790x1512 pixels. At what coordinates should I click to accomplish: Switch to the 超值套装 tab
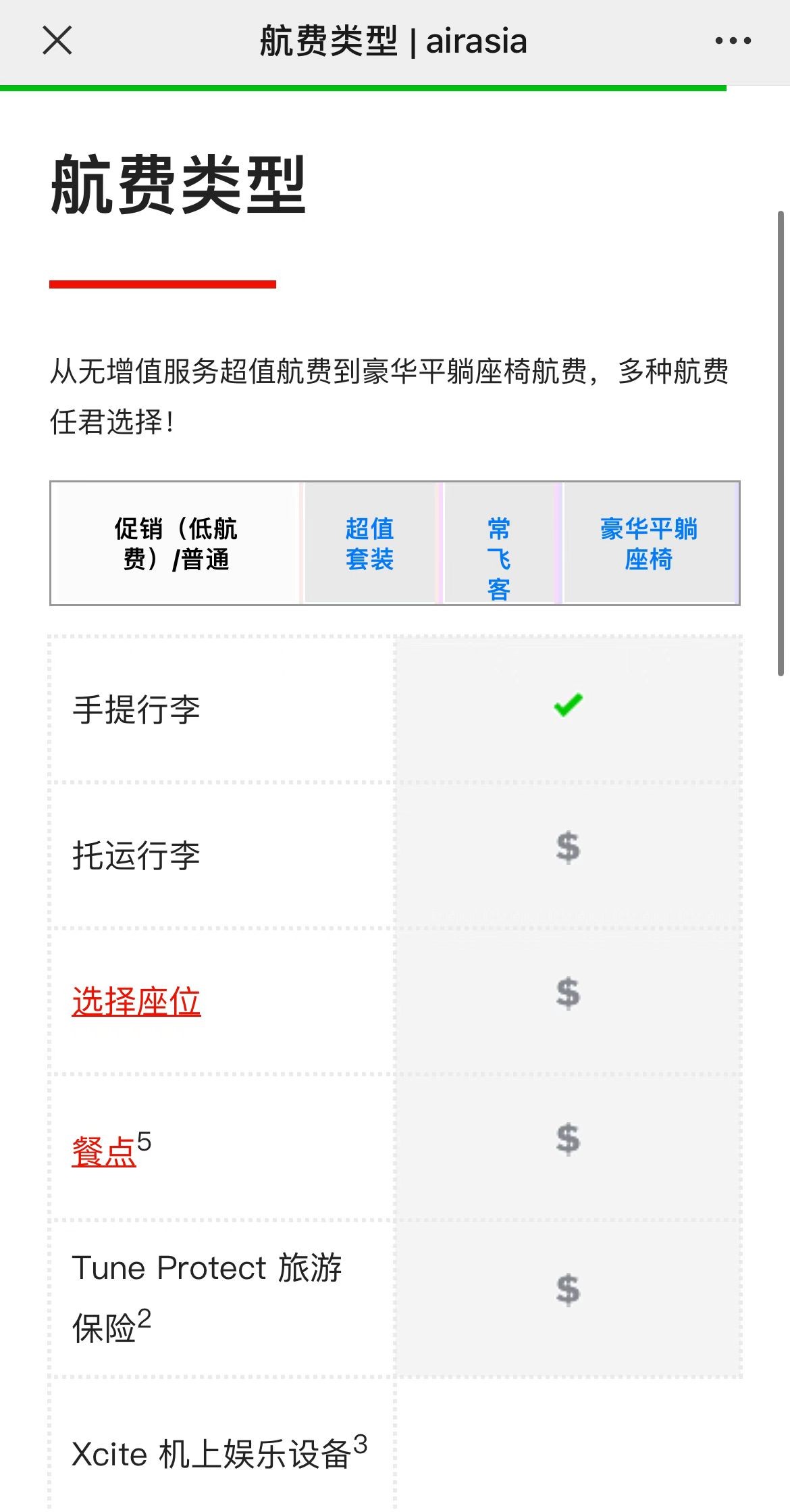pos(369,544)
